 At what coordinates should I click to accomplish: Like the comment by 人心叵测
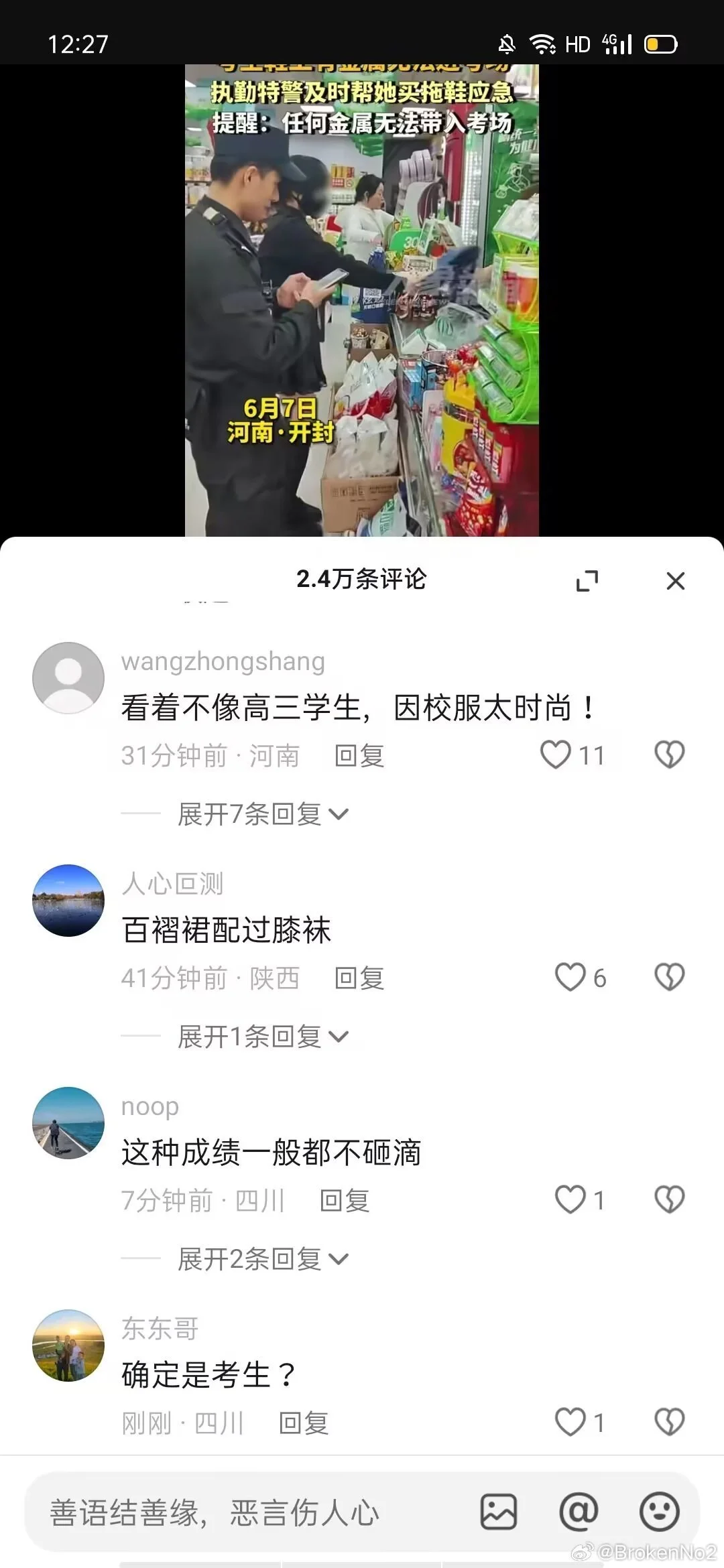click(570, 978)
